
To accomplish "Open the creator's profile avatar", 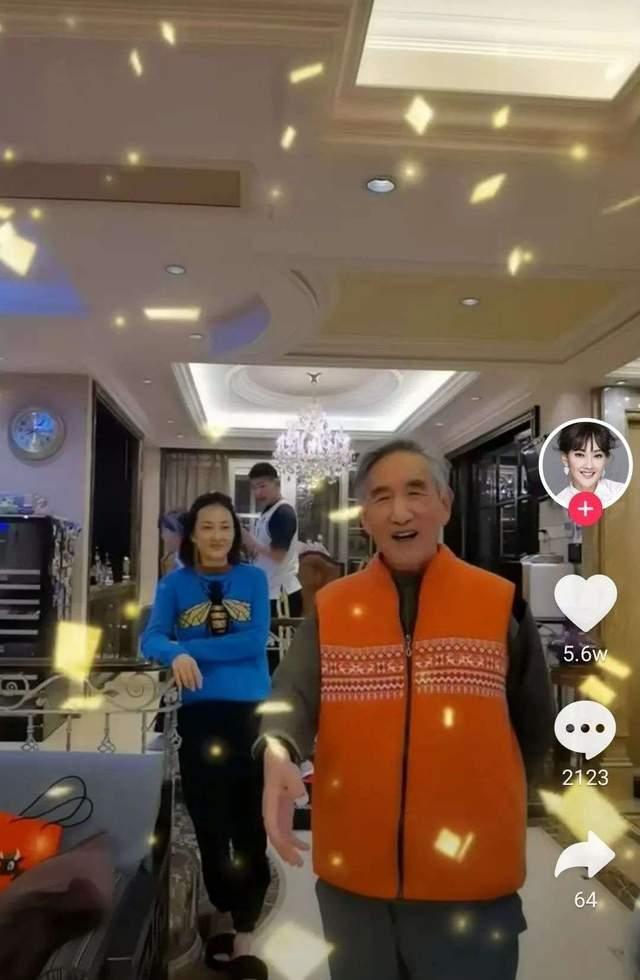I will 585,462.
